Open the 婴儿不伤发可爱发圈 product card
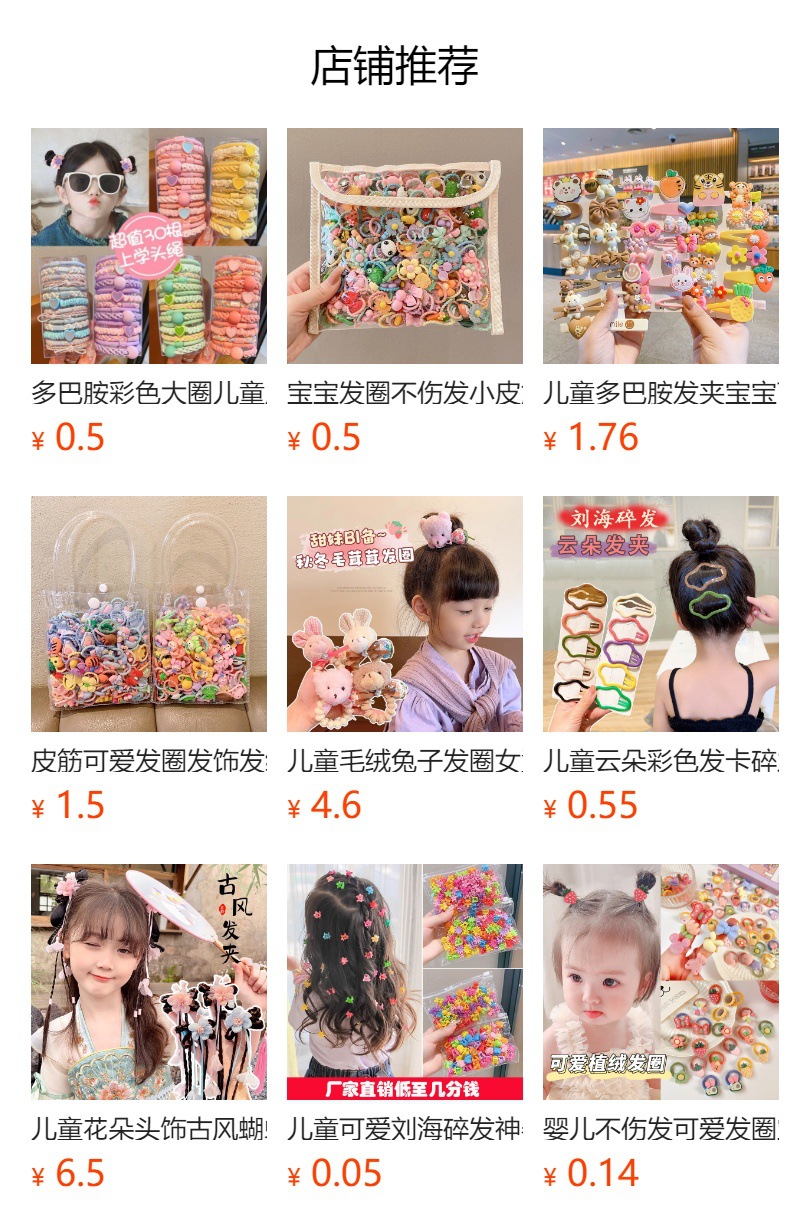This screenshot has height=1232, width=790. coord(661,982)
